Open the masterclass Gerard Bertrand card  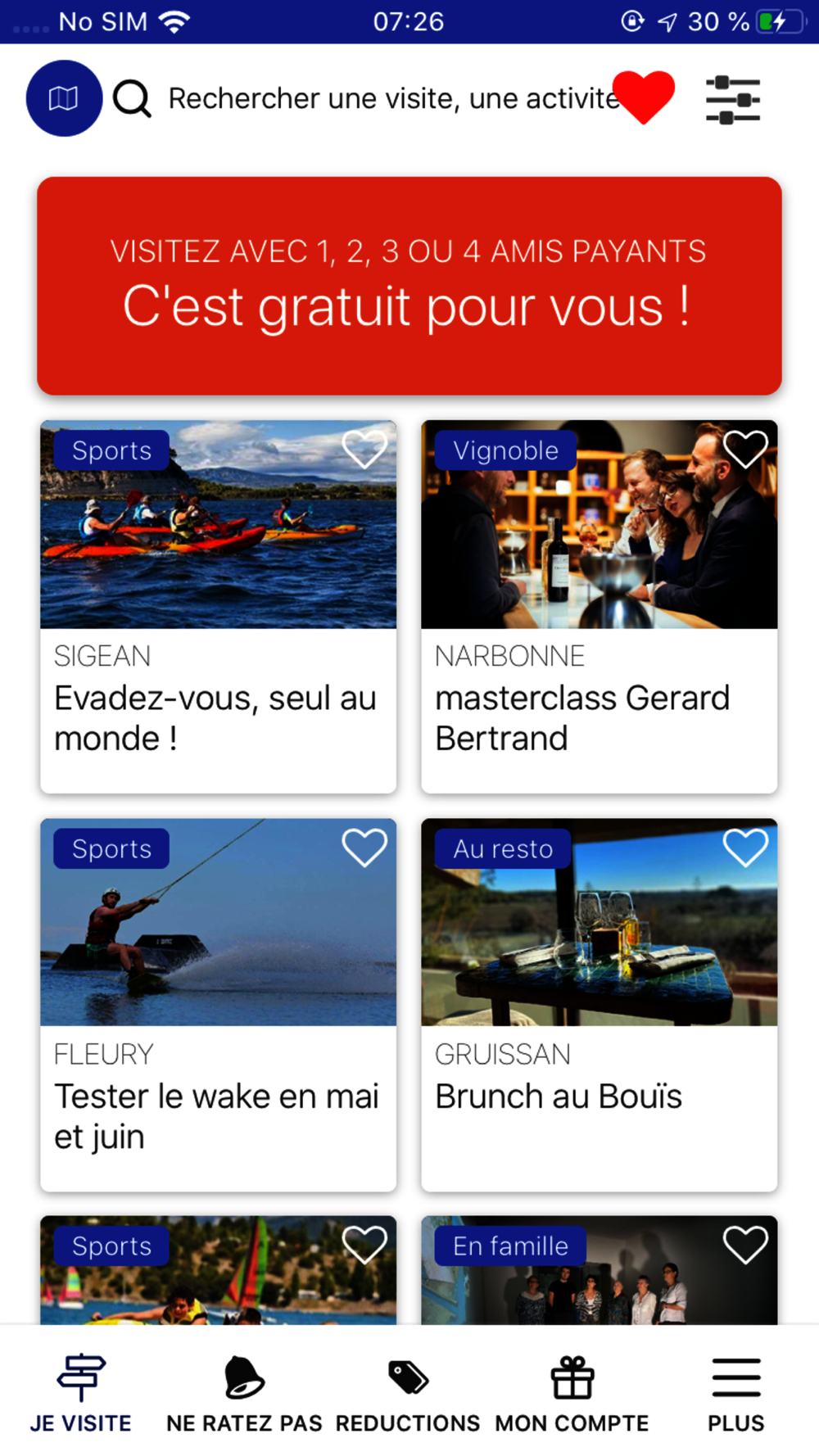coord(599,606)
